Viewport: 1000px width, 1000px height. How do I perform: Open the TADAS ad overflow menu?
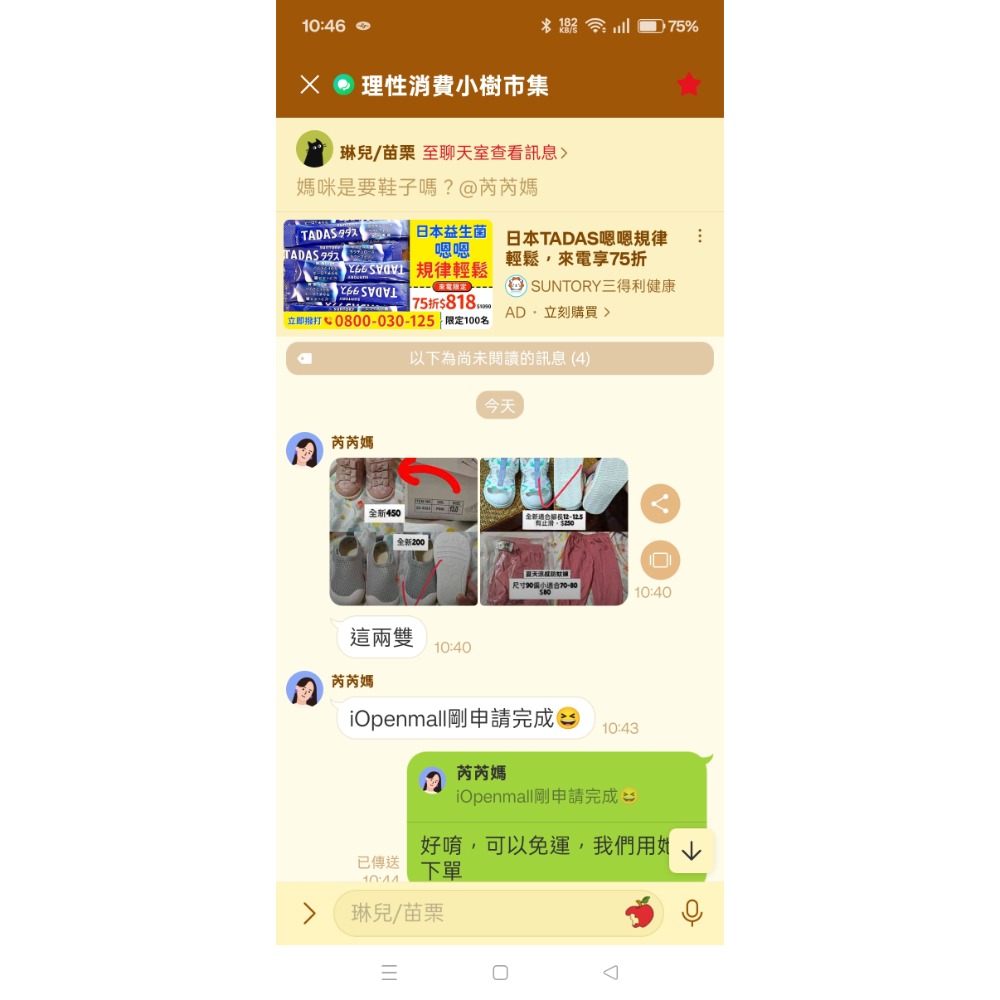pyautogui.click(x=700, y=236)
